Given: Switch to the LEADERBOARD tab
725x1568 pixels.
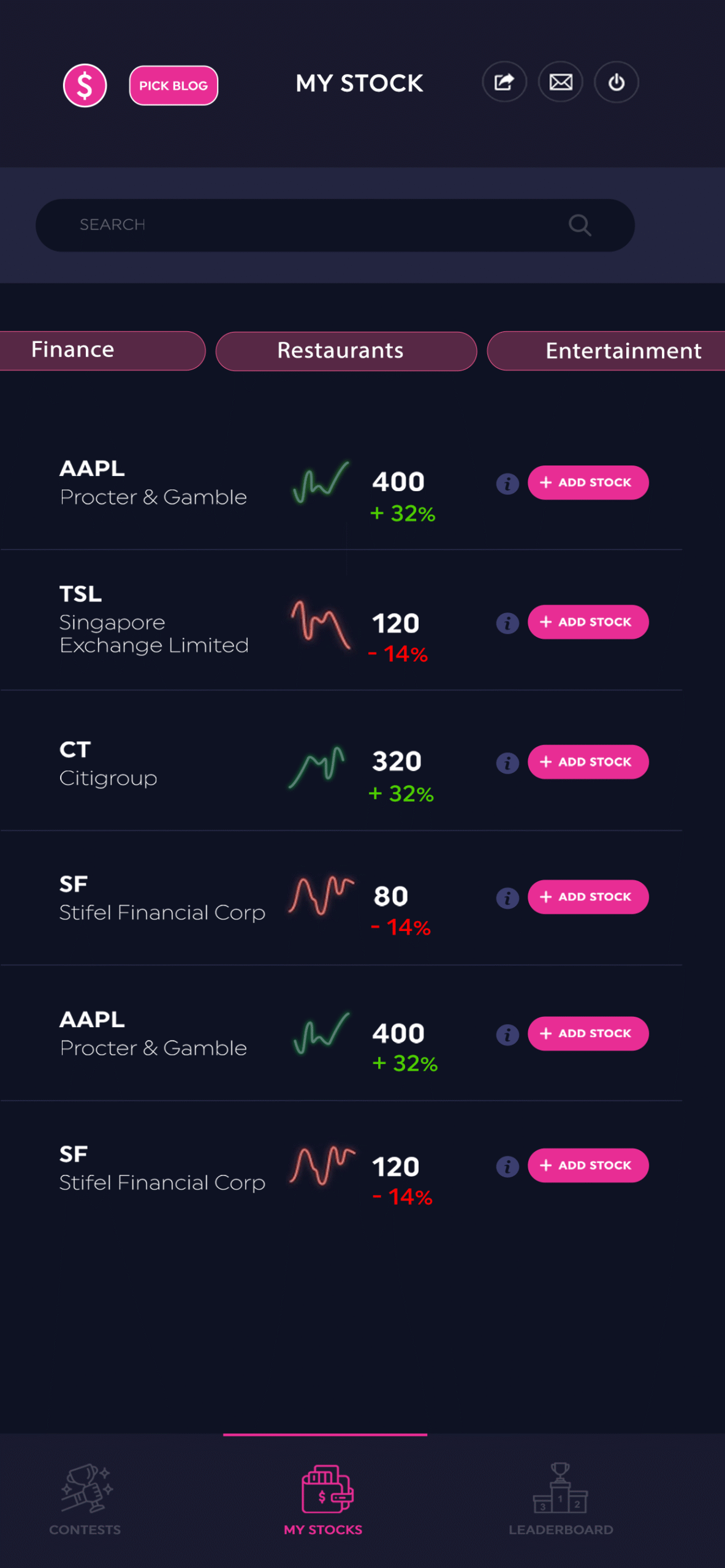Looking at the screenshot, I should point(561,1500).
